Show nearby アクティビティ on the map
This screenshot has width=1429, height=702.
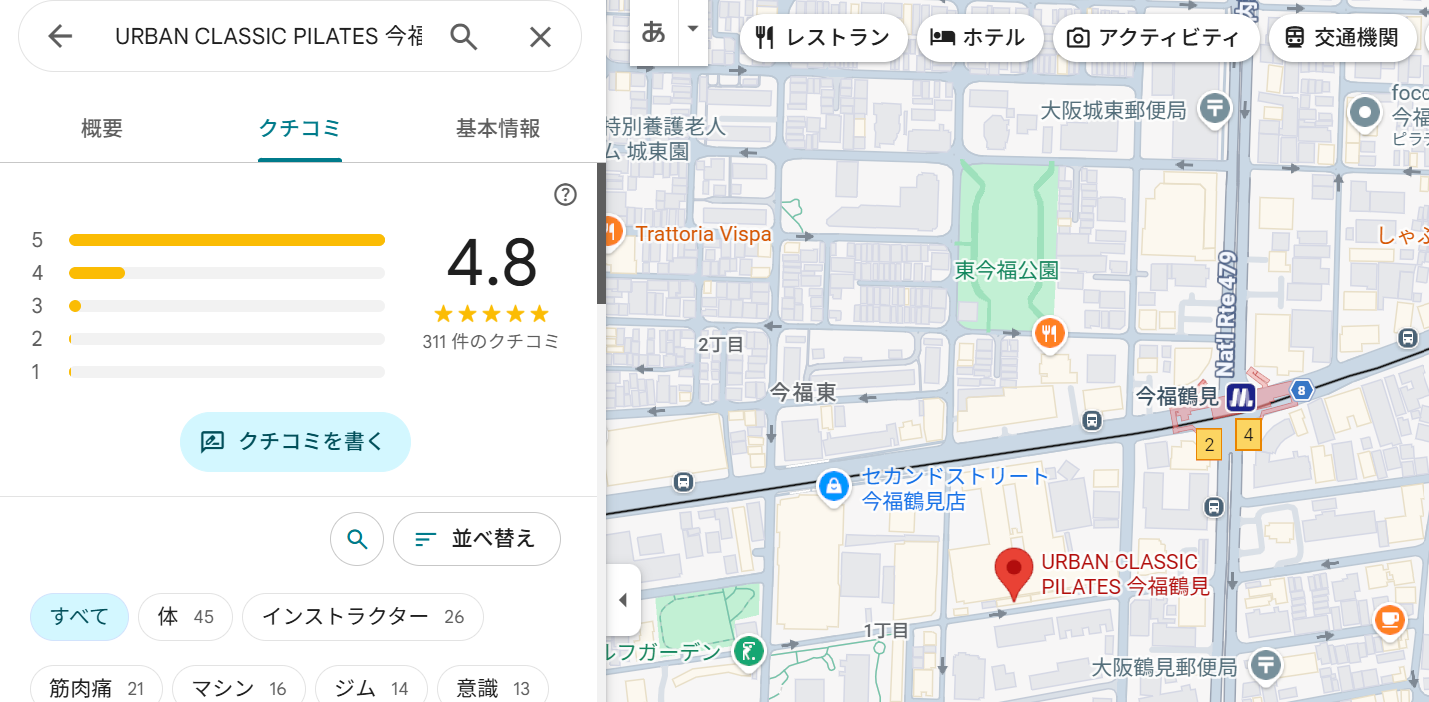point(1154,38)
